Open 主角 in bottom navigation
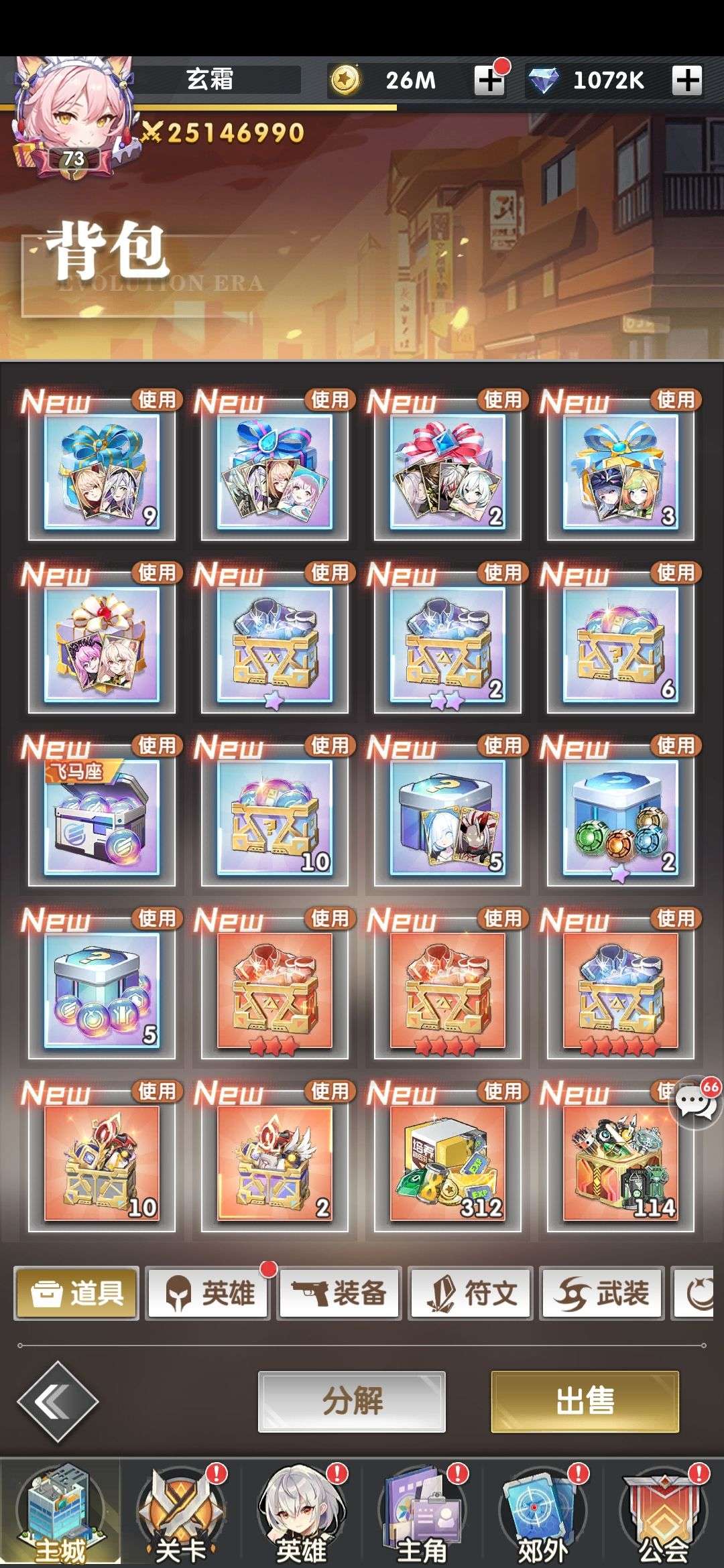Image resolution: width=724 pixels, height=1568 pixels. [422, 1514]
